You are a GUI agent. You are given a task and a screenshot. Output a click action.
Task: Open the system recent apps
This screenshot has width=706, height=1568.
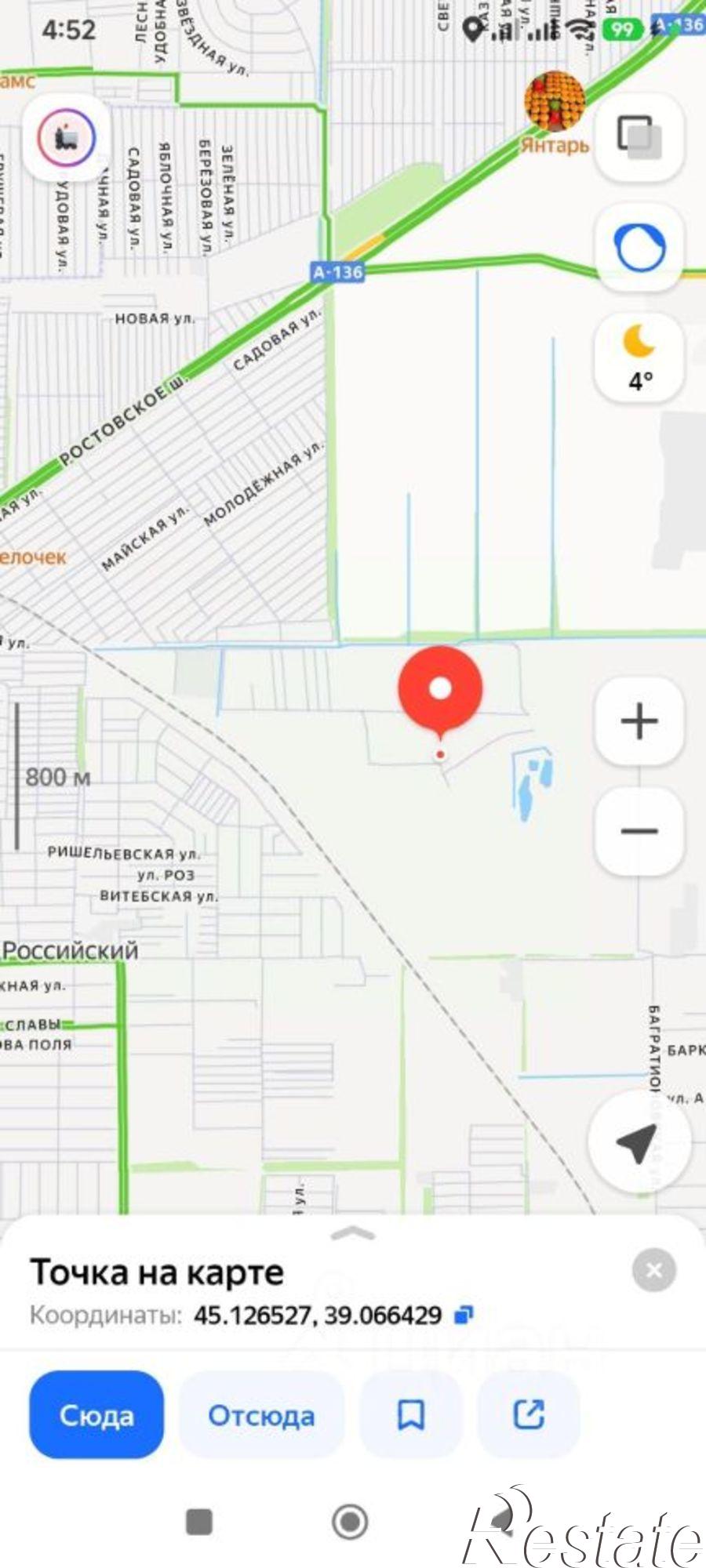pyautogui.click(x=199, y=1522)
